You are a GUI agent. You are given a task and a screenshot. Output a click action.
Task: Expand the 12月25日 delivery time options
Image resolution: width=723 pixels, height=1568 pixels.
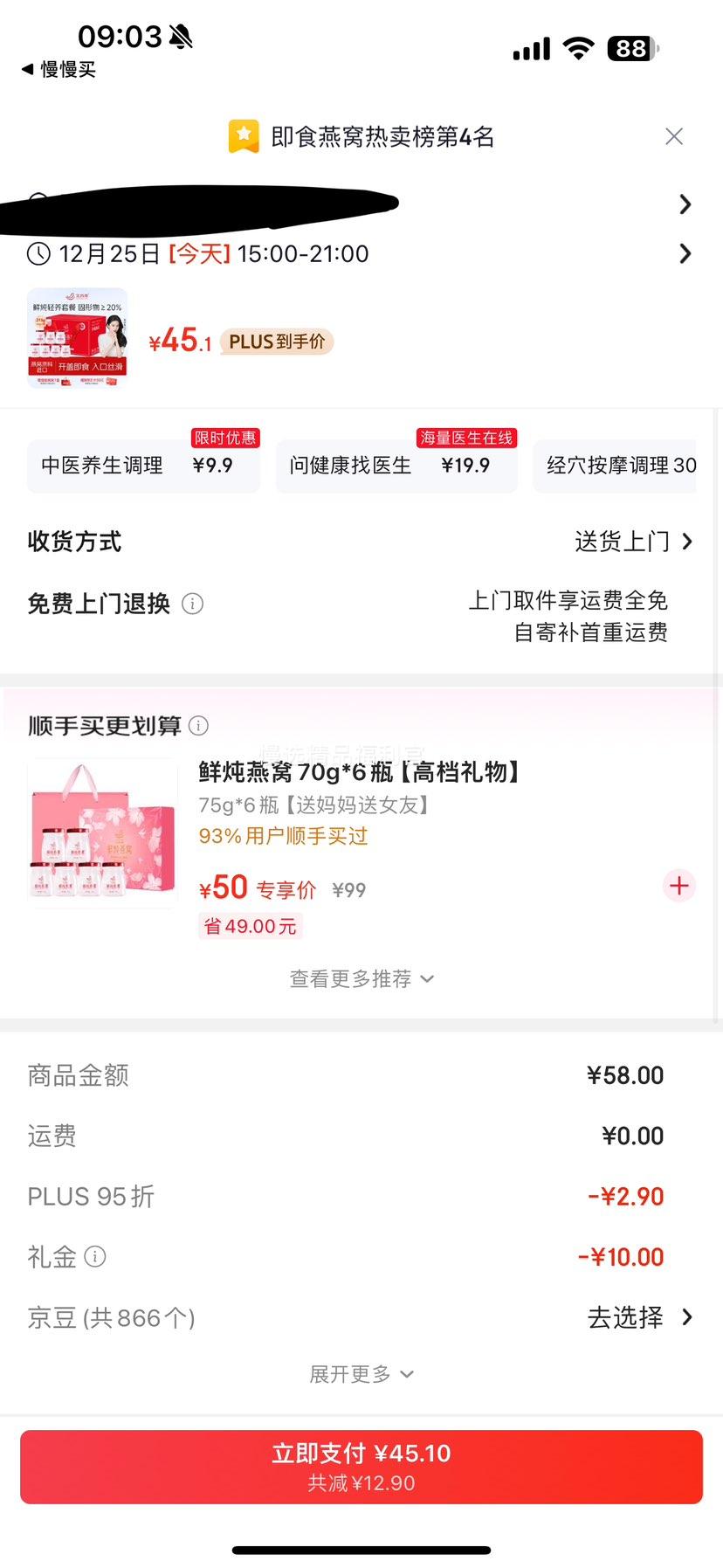point(685,254)
